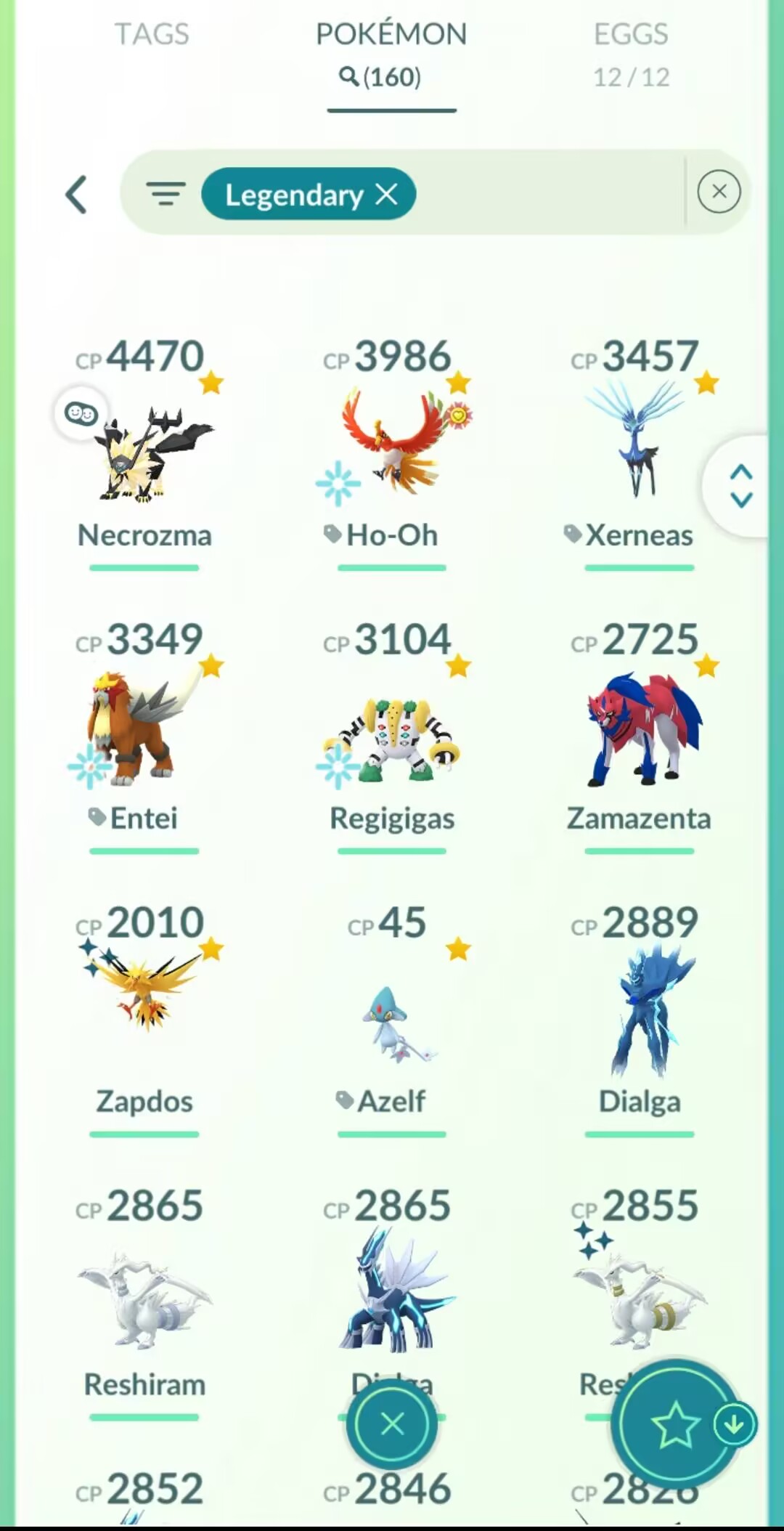Clear the search field

tap(719, 192)
